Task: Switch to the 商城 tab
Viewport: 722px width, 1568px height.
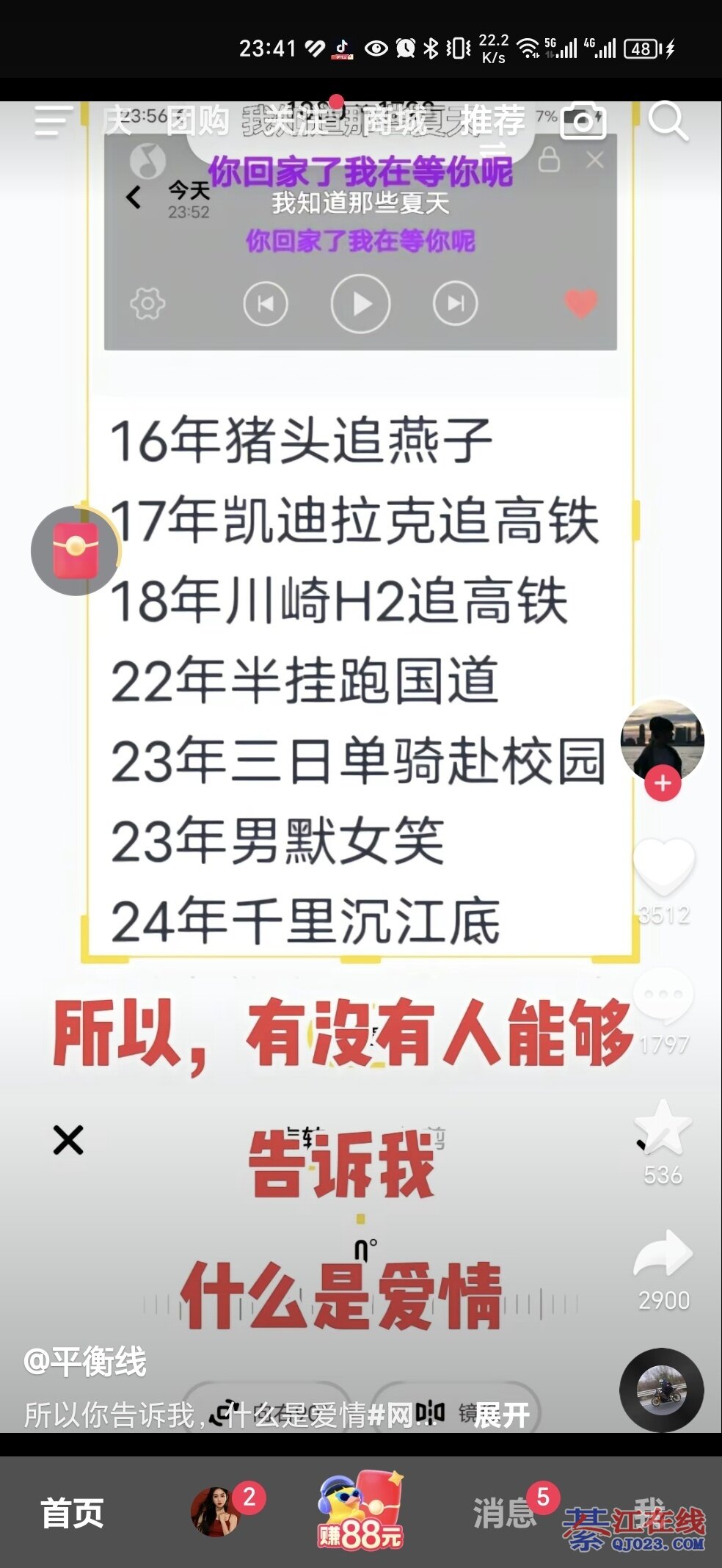Action: point(395,120)
